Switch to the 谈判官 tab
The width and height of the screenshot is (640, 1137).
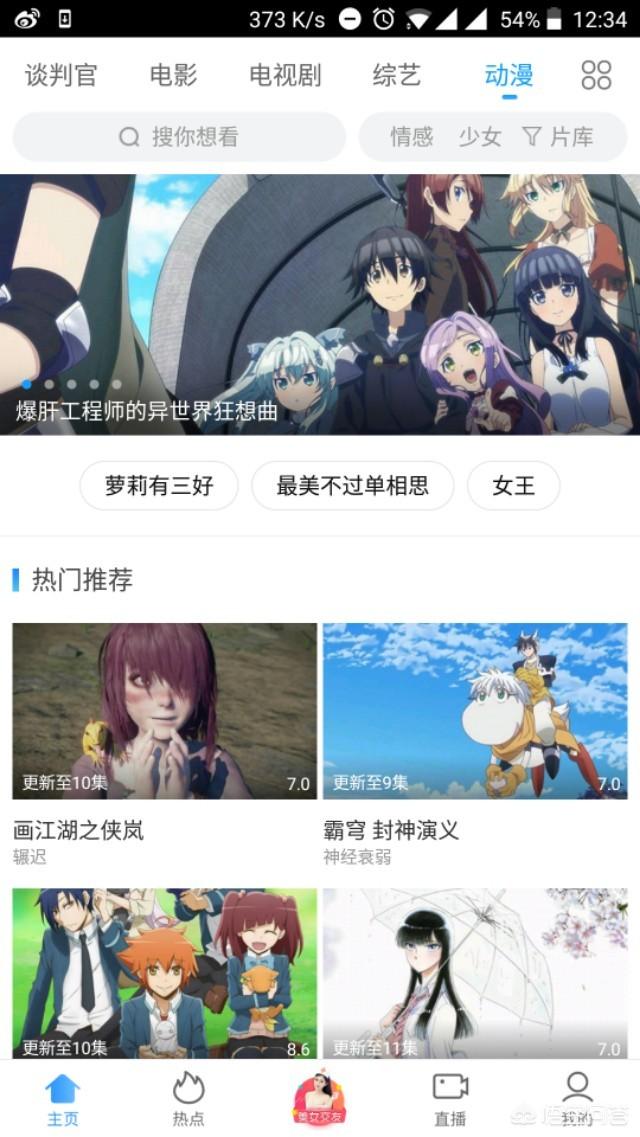tap(61, 75)
